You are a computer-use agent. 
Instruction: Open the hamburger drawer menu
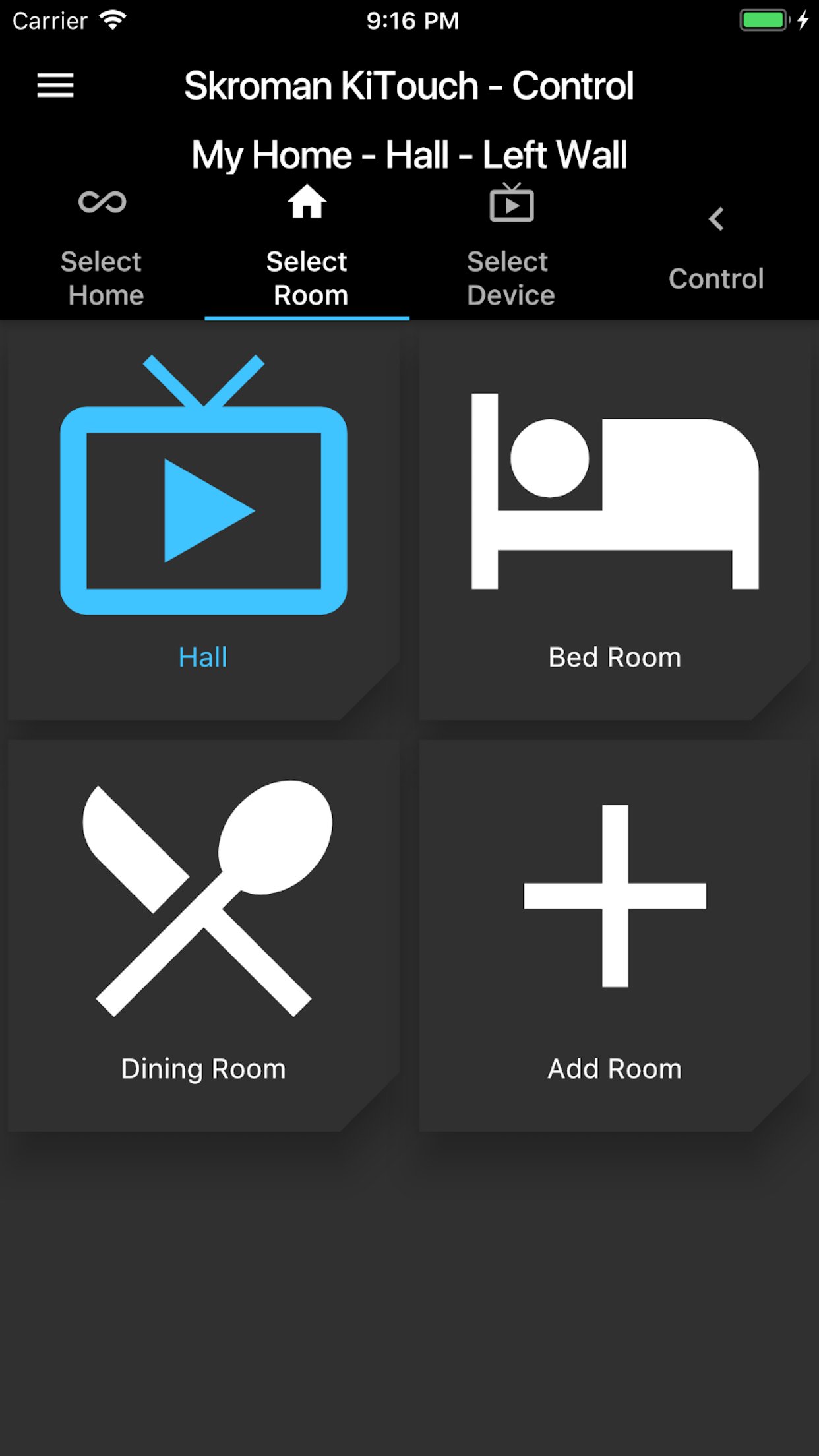(55, 86)
